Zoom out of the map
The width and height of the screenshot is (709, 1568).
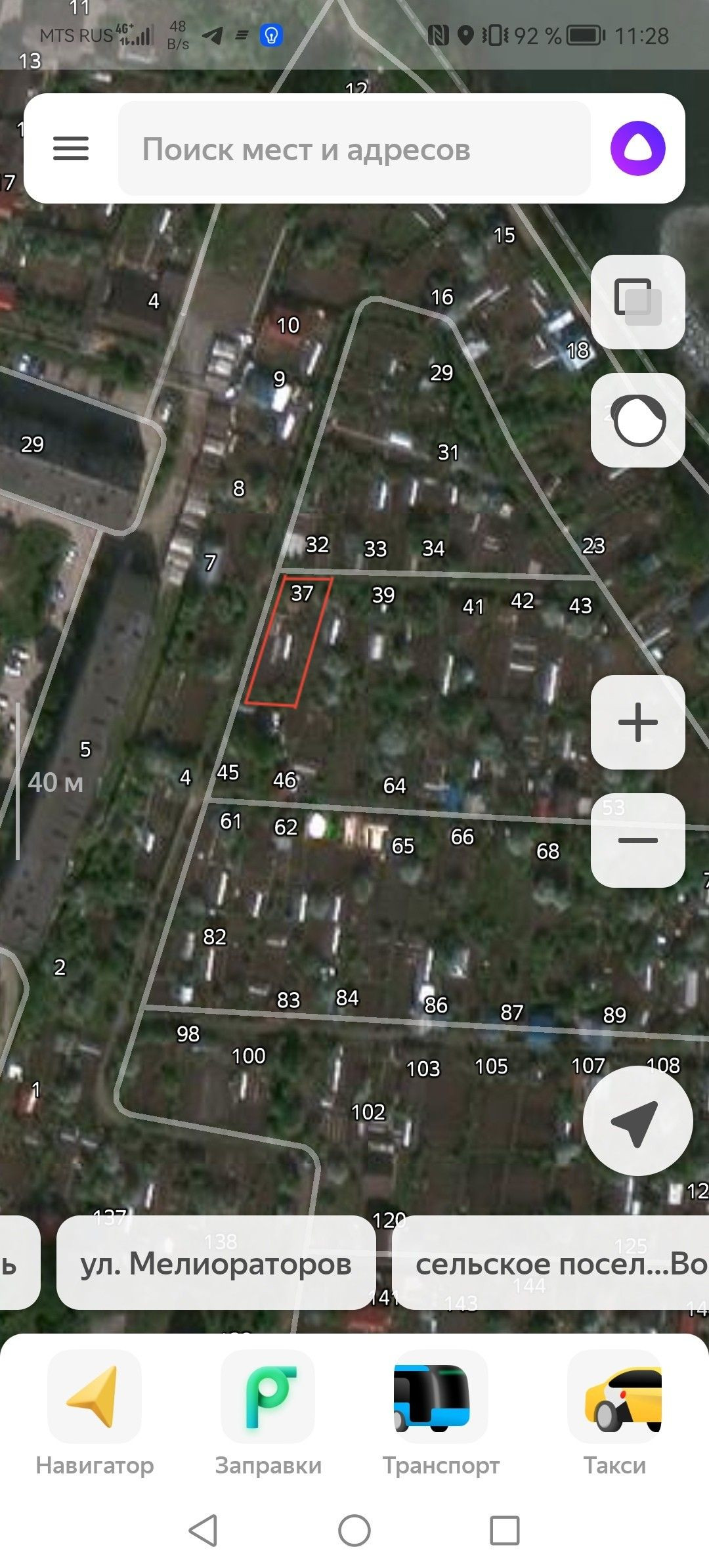click(637, 840)
